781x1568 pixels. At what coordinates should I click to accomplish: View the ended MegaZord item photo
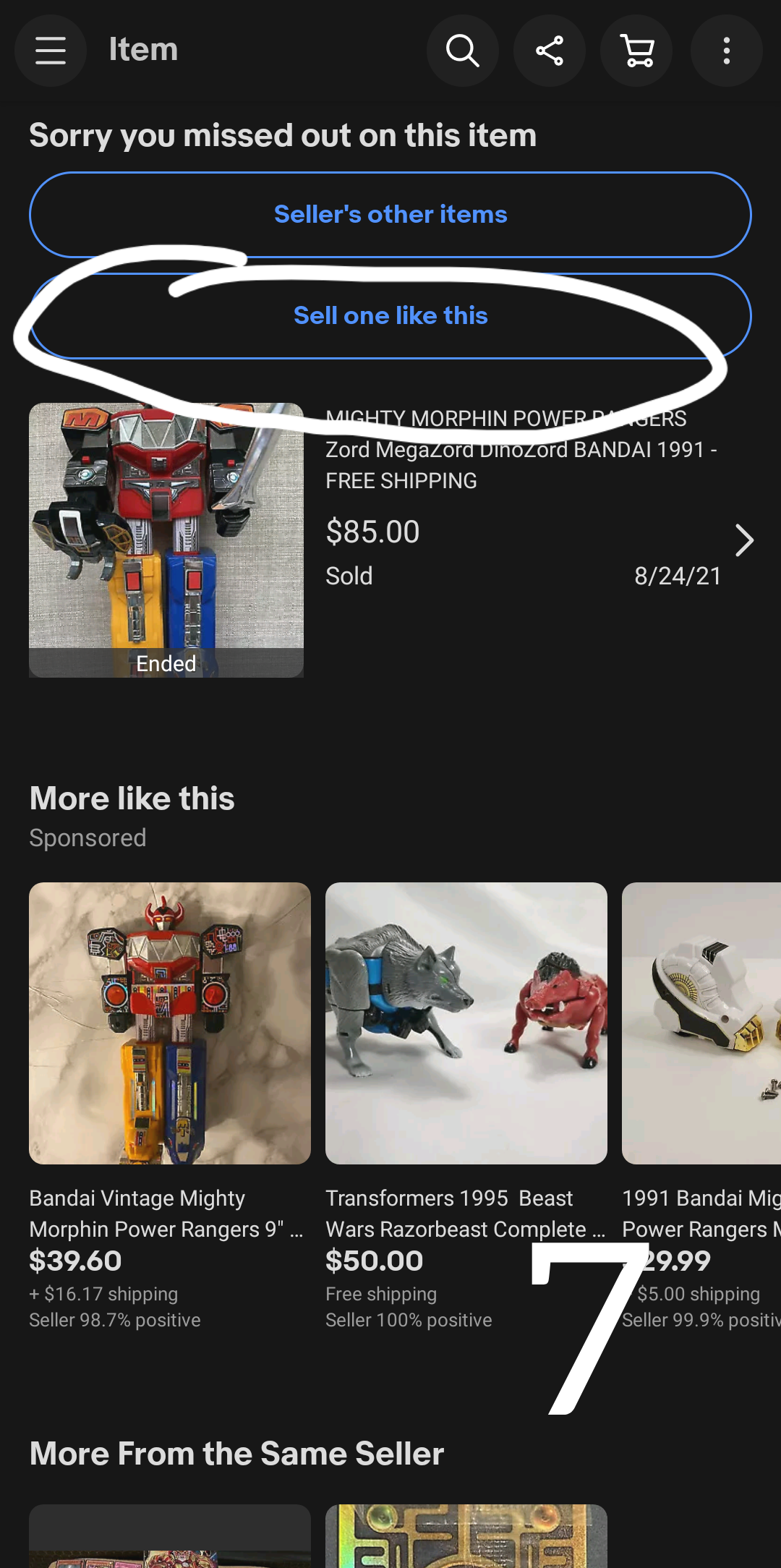click(166, 540)
